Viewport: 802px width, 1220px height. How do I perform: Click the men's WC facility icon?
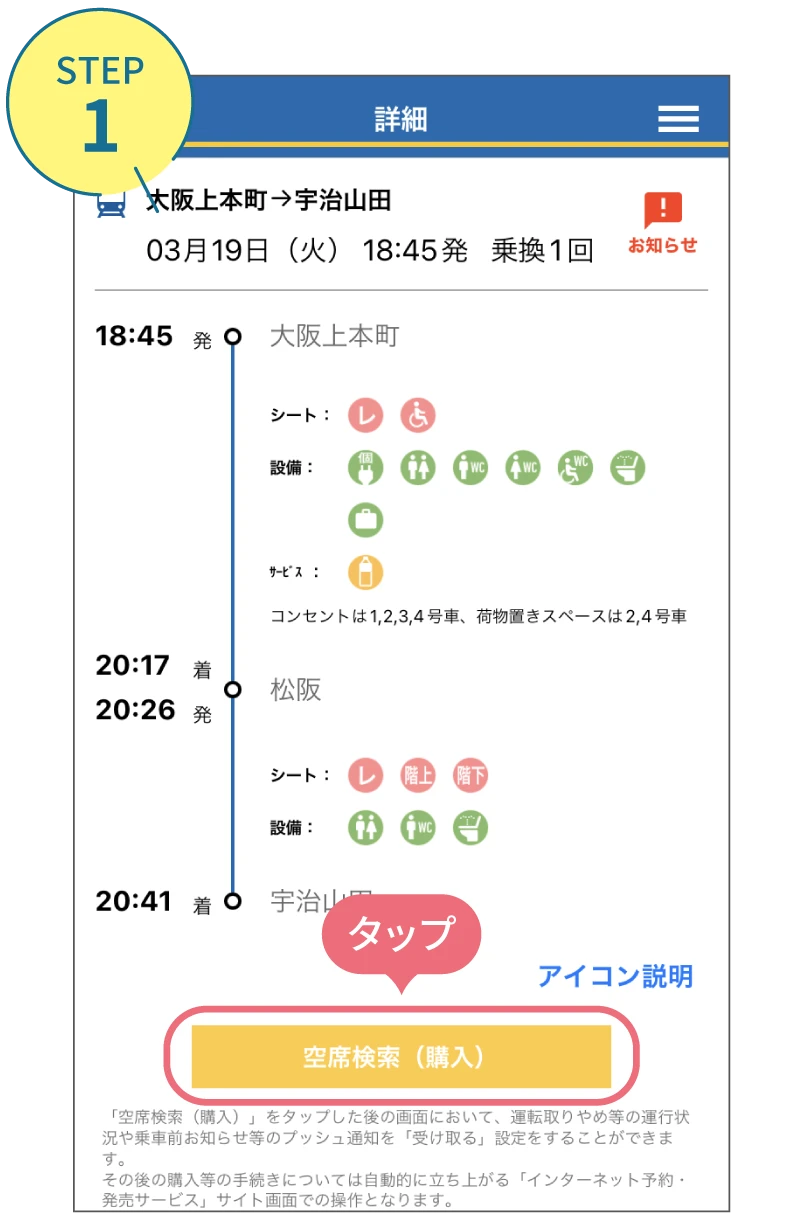point(469,467)
